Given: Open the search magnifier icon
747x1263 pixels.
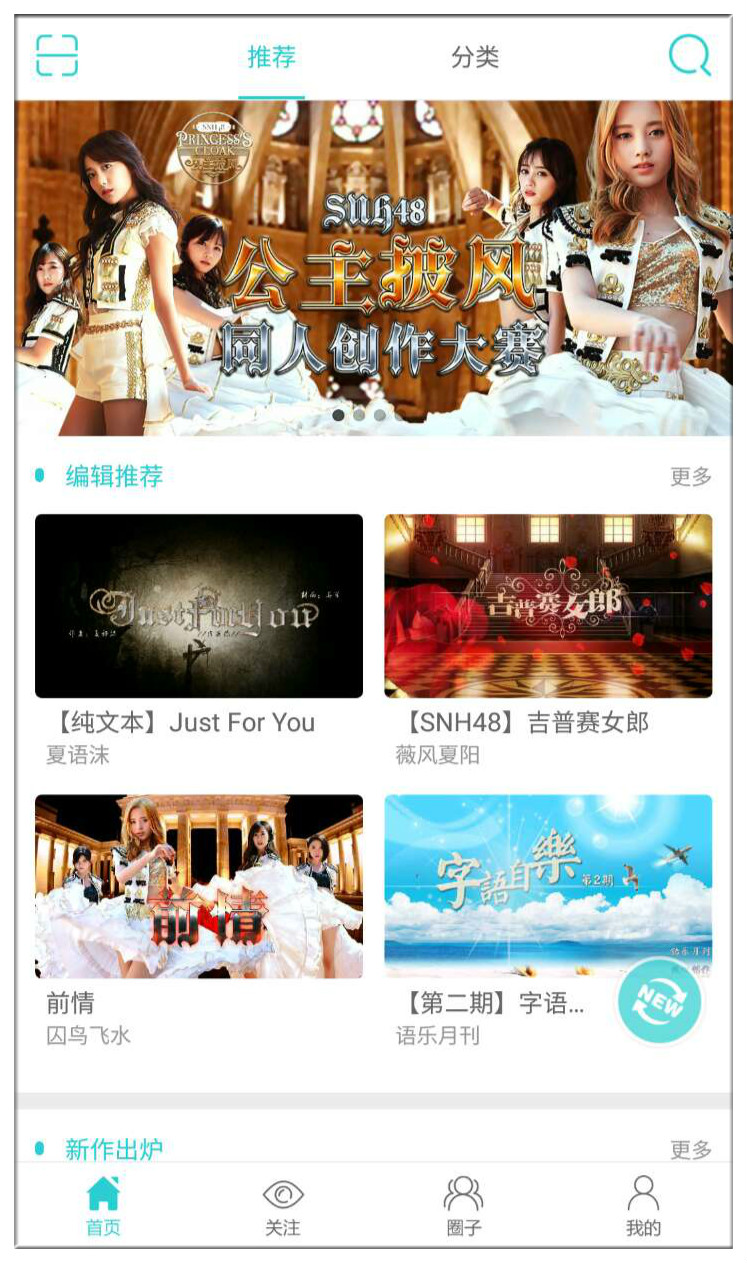Looking at the screenshot, I should 690,56.
